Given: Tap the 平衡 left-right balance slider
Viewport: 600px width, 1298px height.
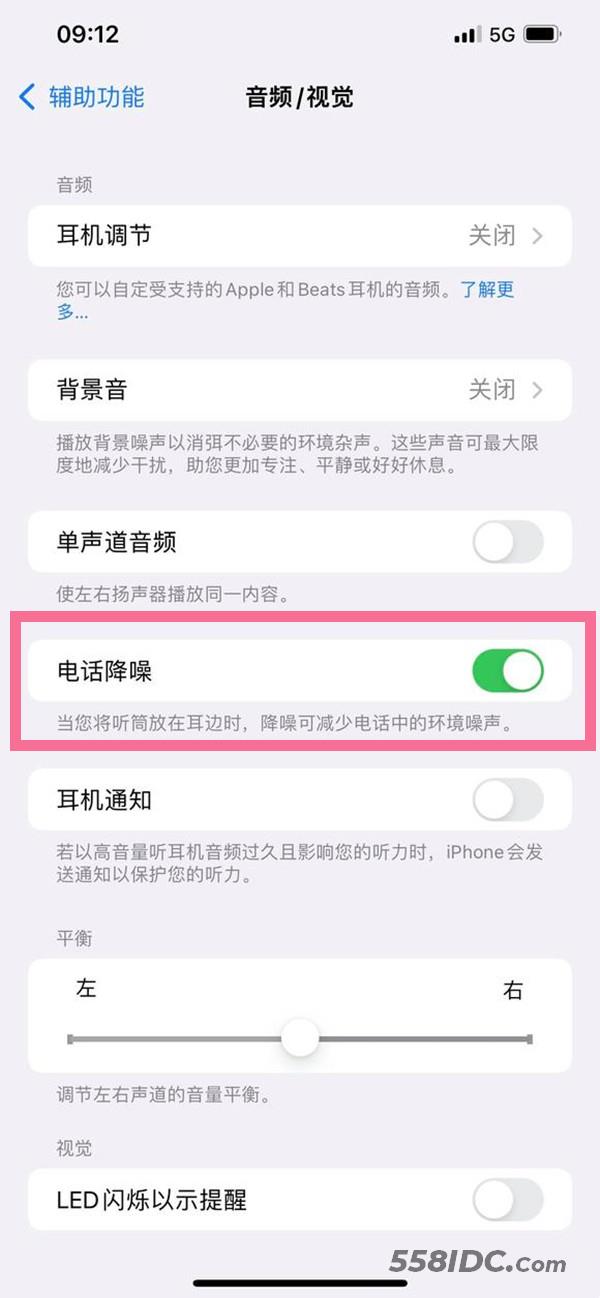Looking at the screenshot, I should pyautogui.click(x=300, y=1039).
